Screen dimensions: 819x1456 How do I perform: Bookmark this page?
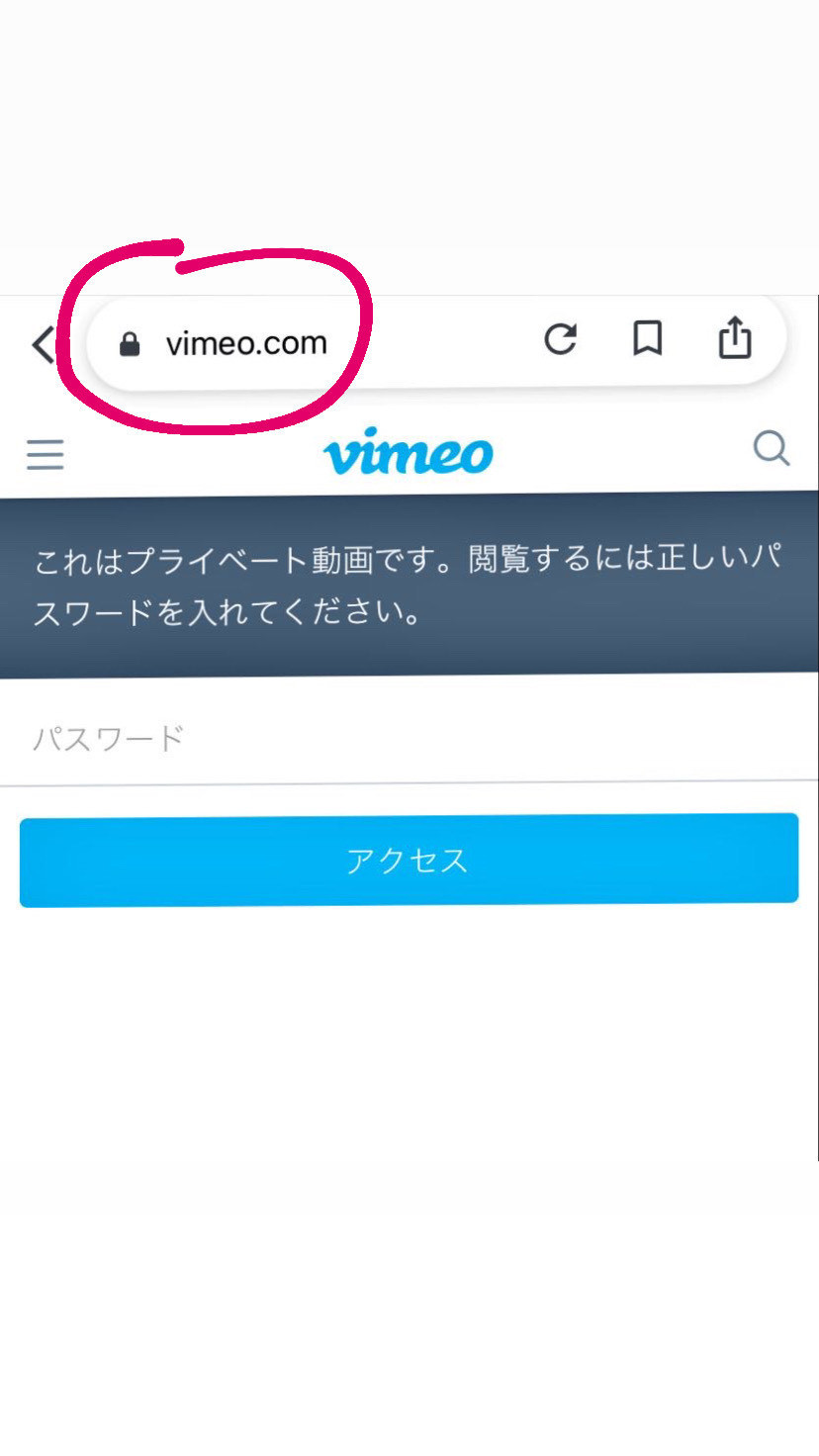[x=647, y=339]
